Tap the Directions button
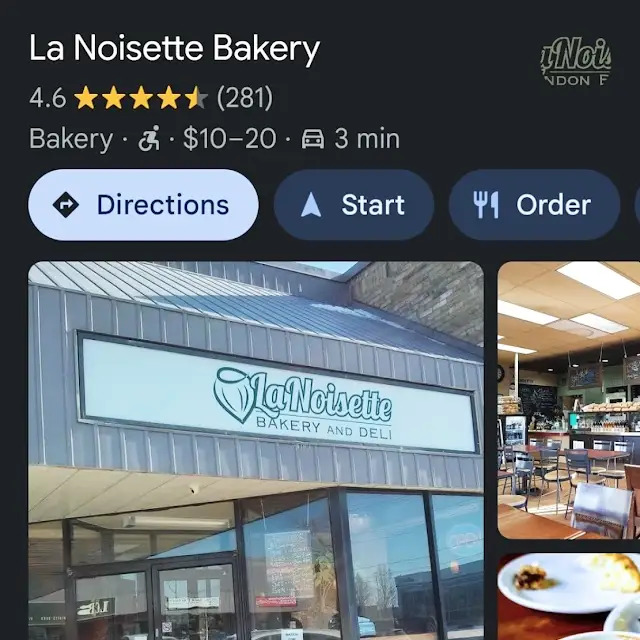 click(x=143, y=205)
